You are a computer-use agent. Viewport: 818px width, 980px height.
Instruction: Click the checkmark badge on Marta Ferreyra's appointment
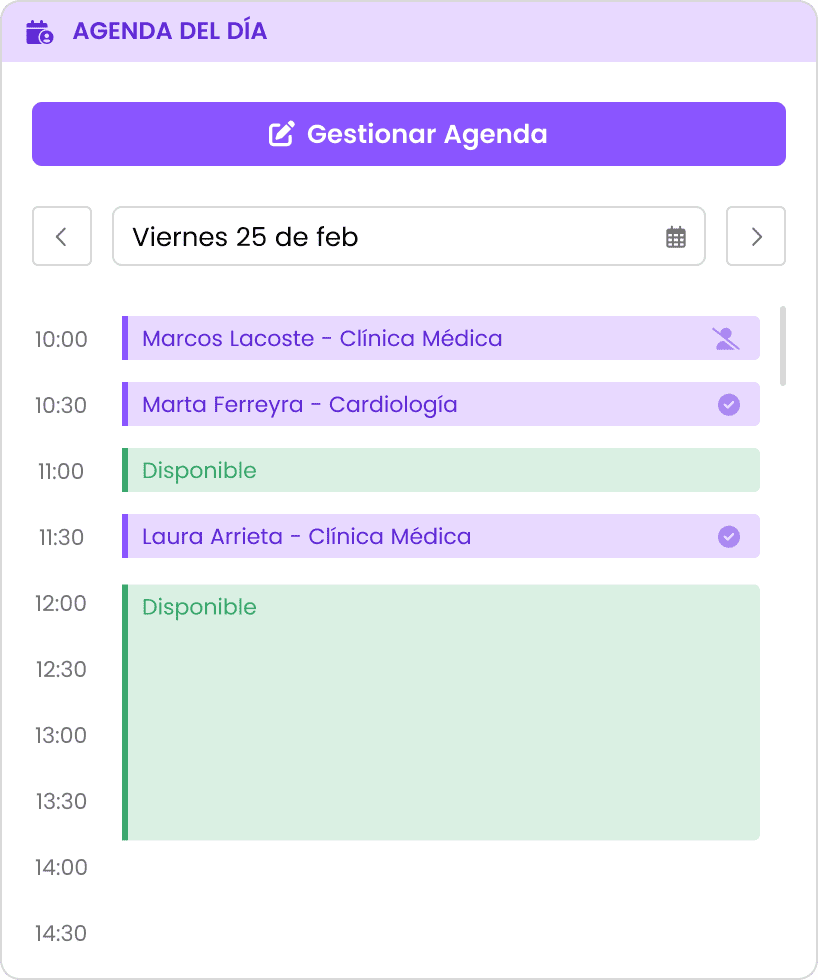(x=728, y=404)
